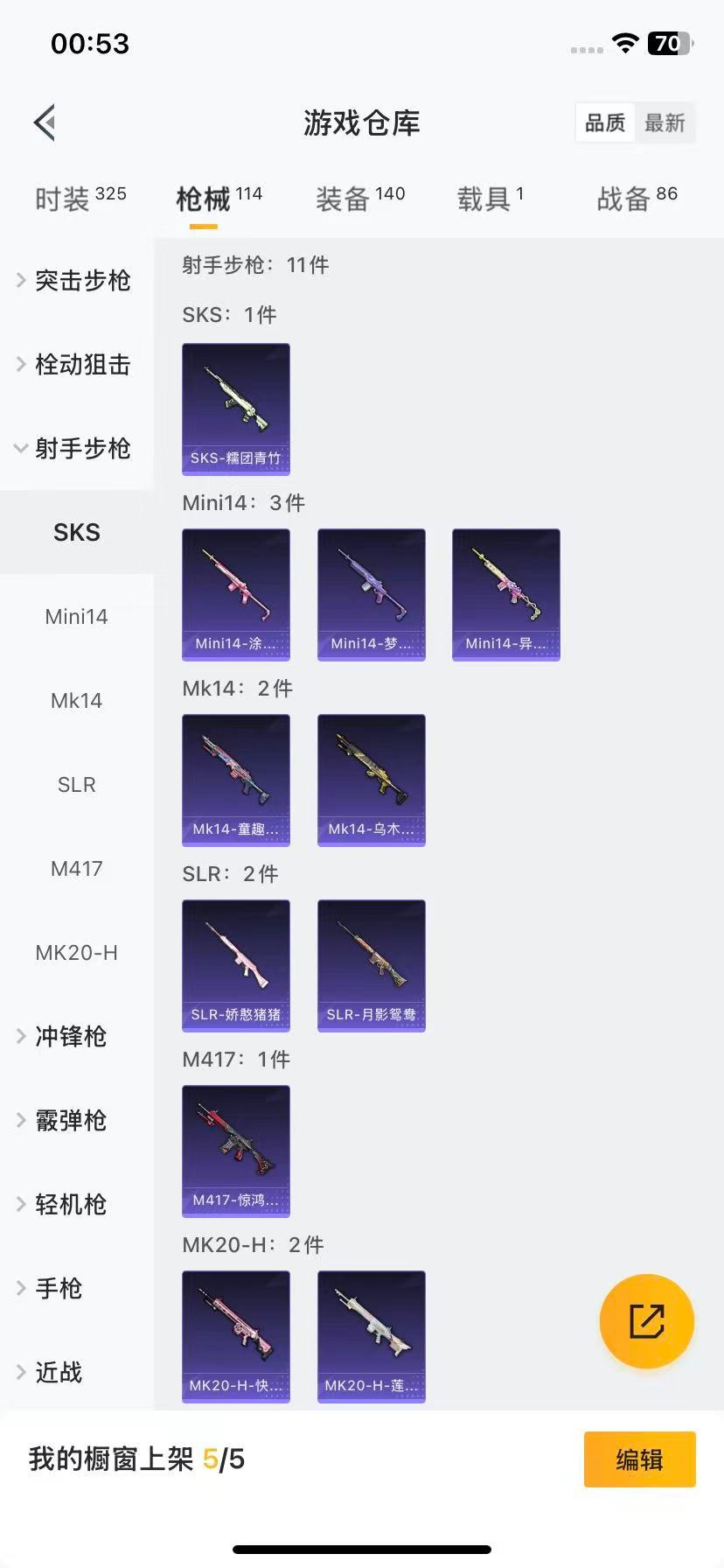View the SLR-娇憨猪猪 skin
The height and width of the screenshot is (1568, 724).
click(236, 965)
